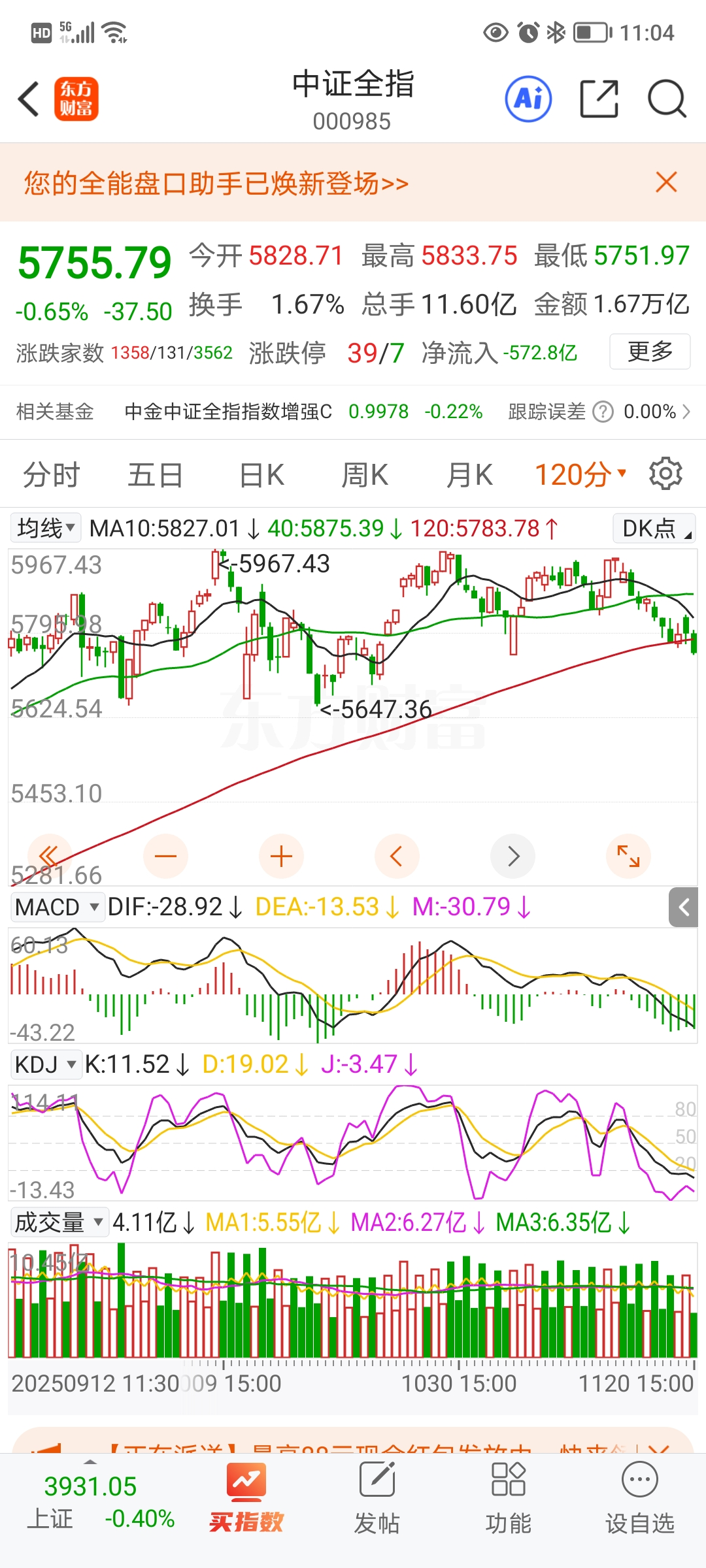706x1568 pixels.
Task: Open chart settings gear
Action: pos(665,474)
